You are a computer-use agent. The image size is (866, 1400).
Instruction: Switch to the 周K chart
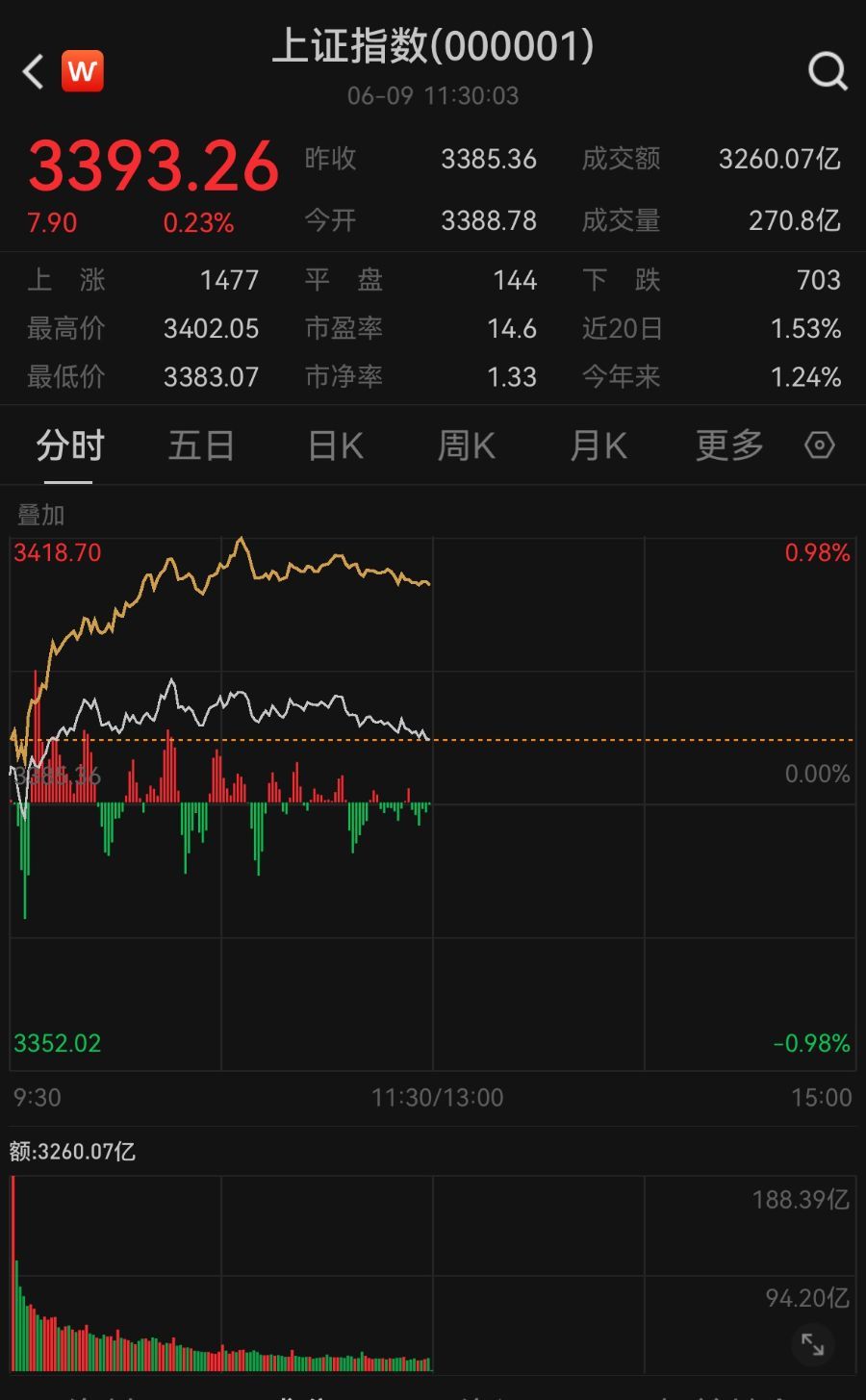(467, 445)
